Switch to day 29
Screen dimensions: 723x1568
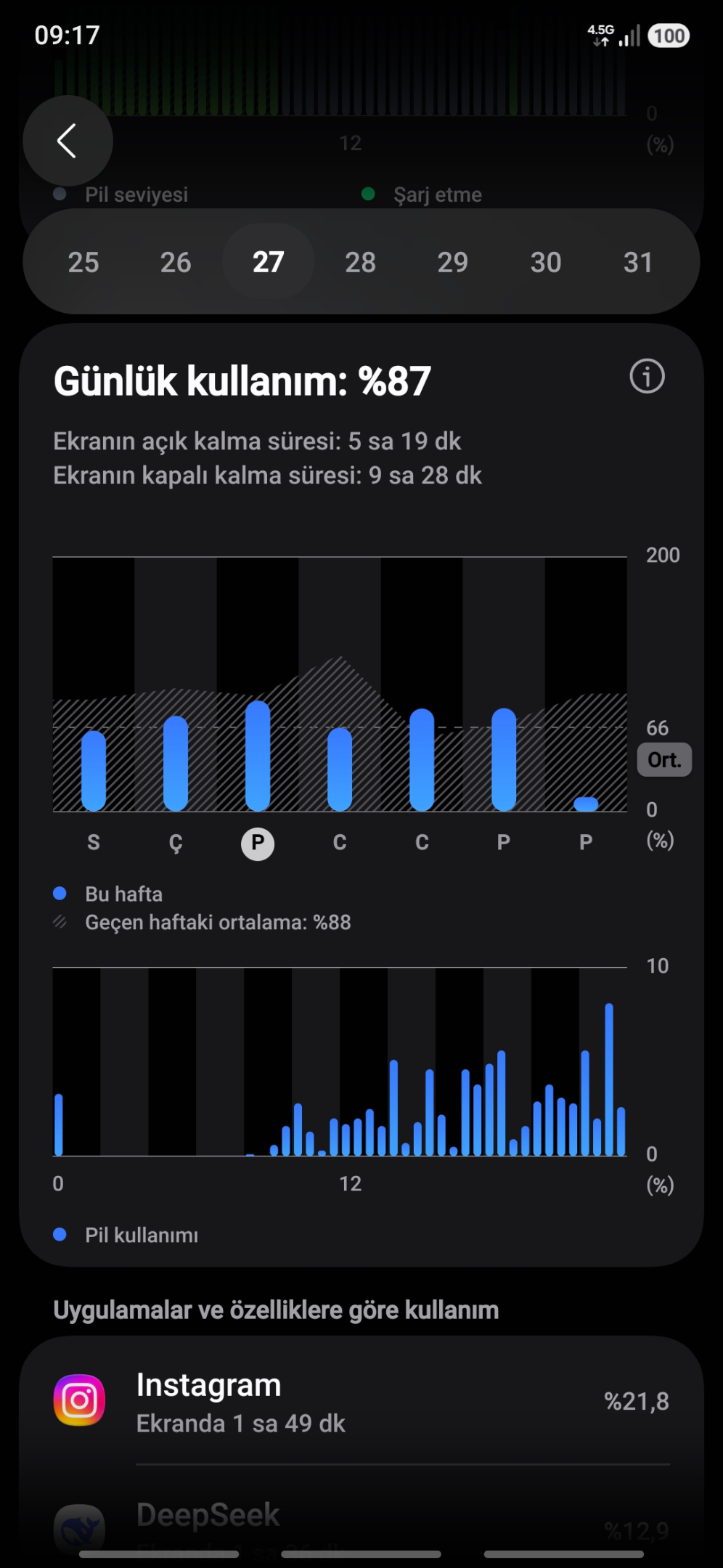point(453,262)
